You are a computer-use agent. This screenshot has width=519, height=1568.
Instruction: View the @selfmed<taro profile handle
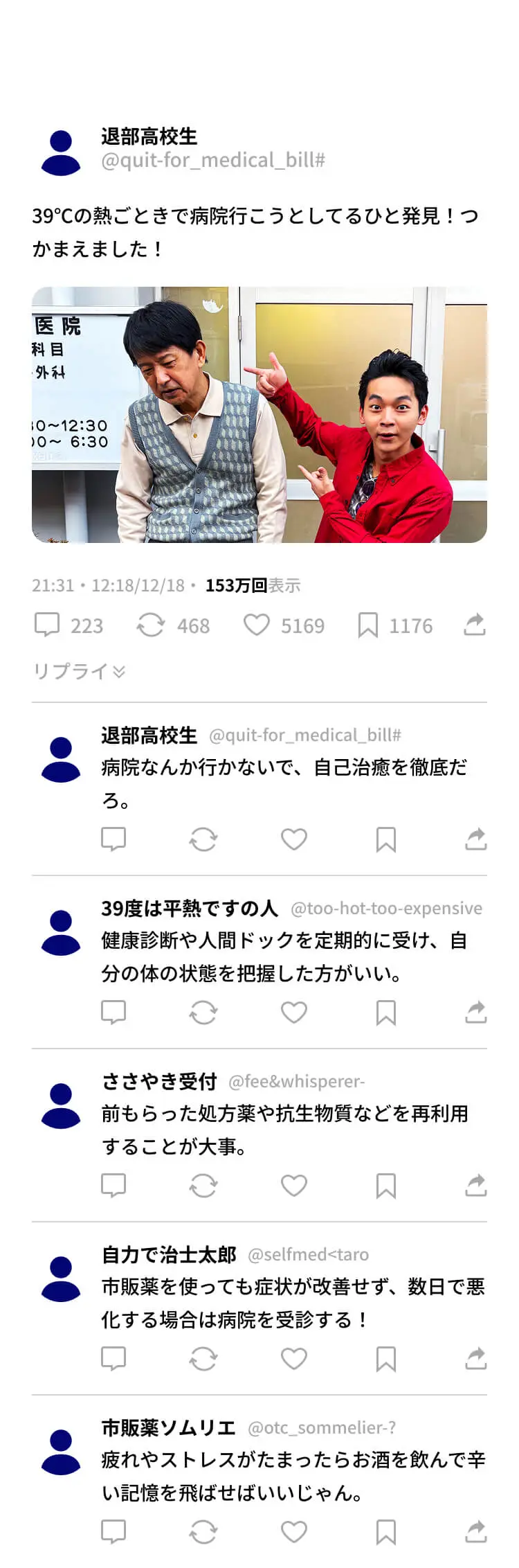coord(308,1255)
